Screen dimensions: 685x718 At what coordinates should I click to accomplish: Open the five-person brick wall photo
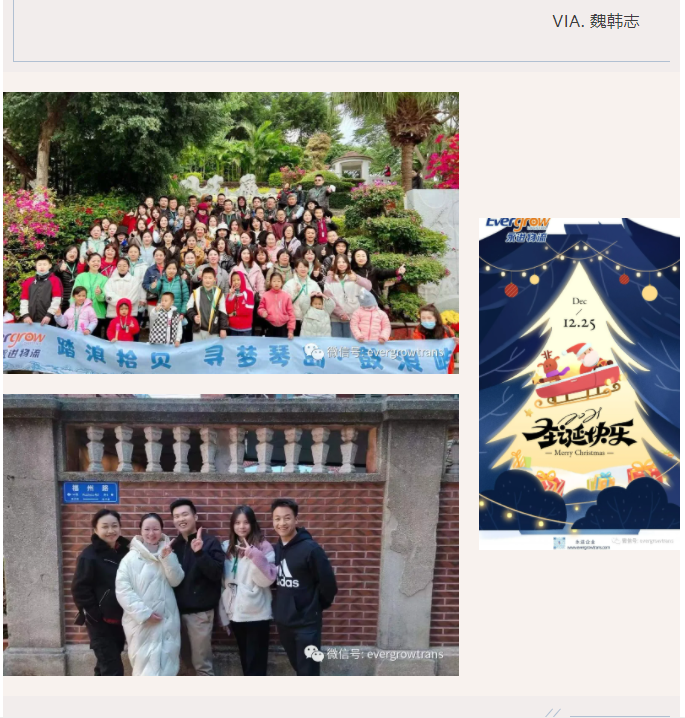(x=231, y=535)
